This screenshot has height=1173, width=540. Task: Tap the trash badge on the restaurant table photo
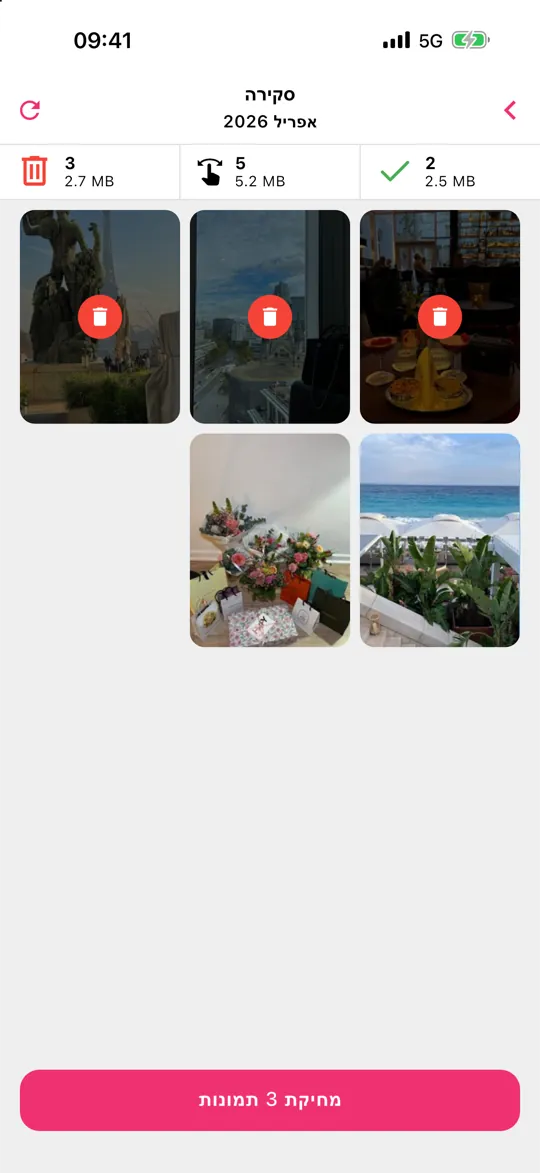[x=440, y=317]
